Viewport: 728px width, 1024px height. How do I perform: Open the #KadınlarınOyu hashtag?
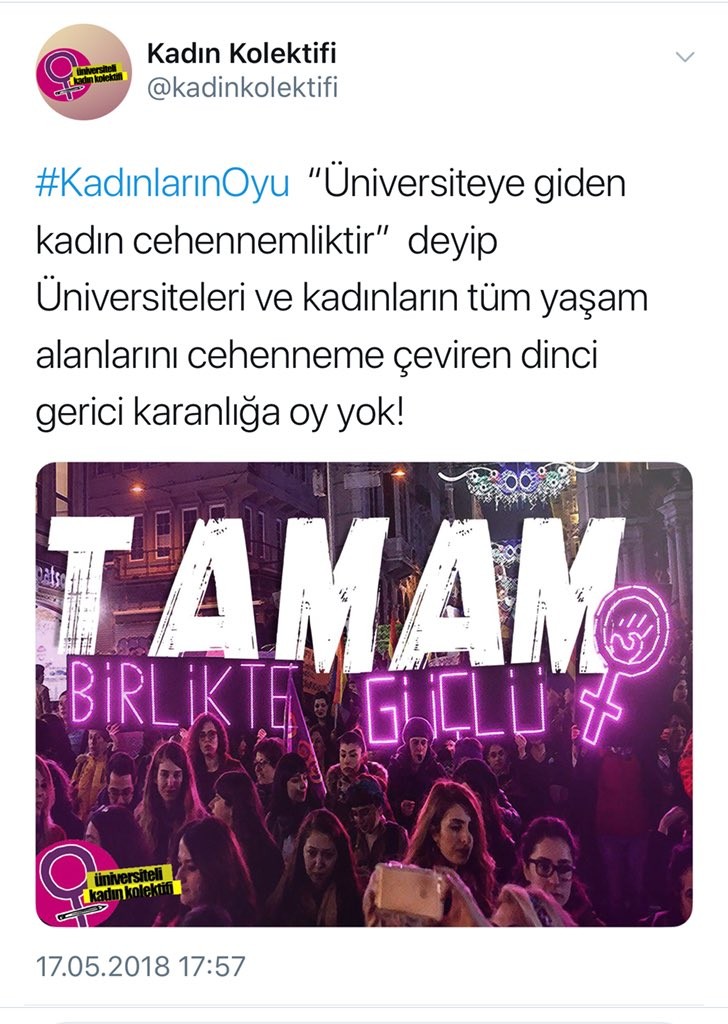[x=162, y=187]
